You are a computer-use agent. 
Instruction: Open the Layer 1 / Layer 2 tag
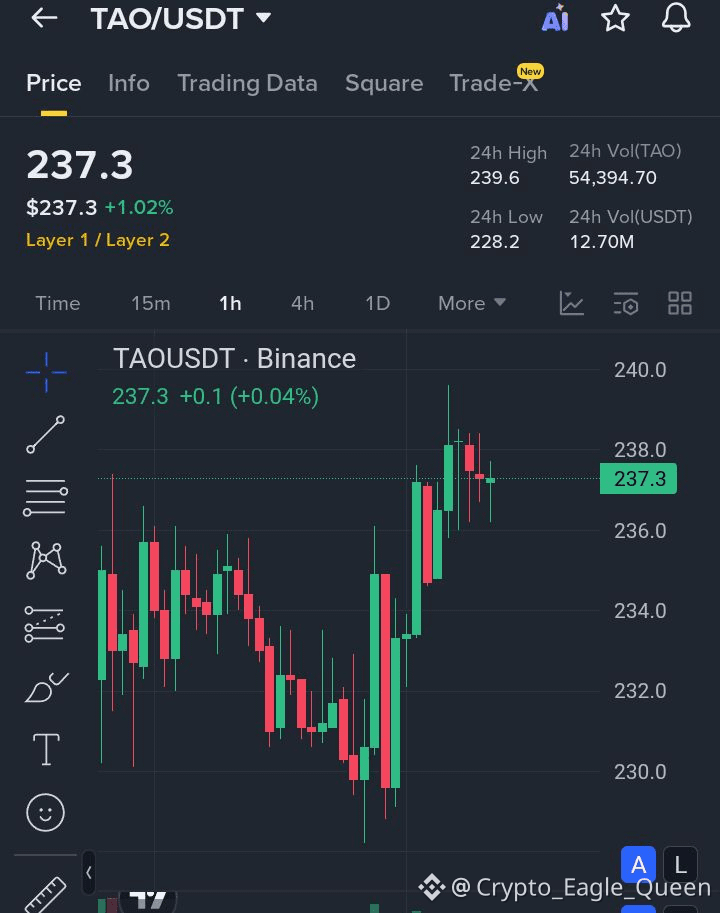(x=98, y=240)
